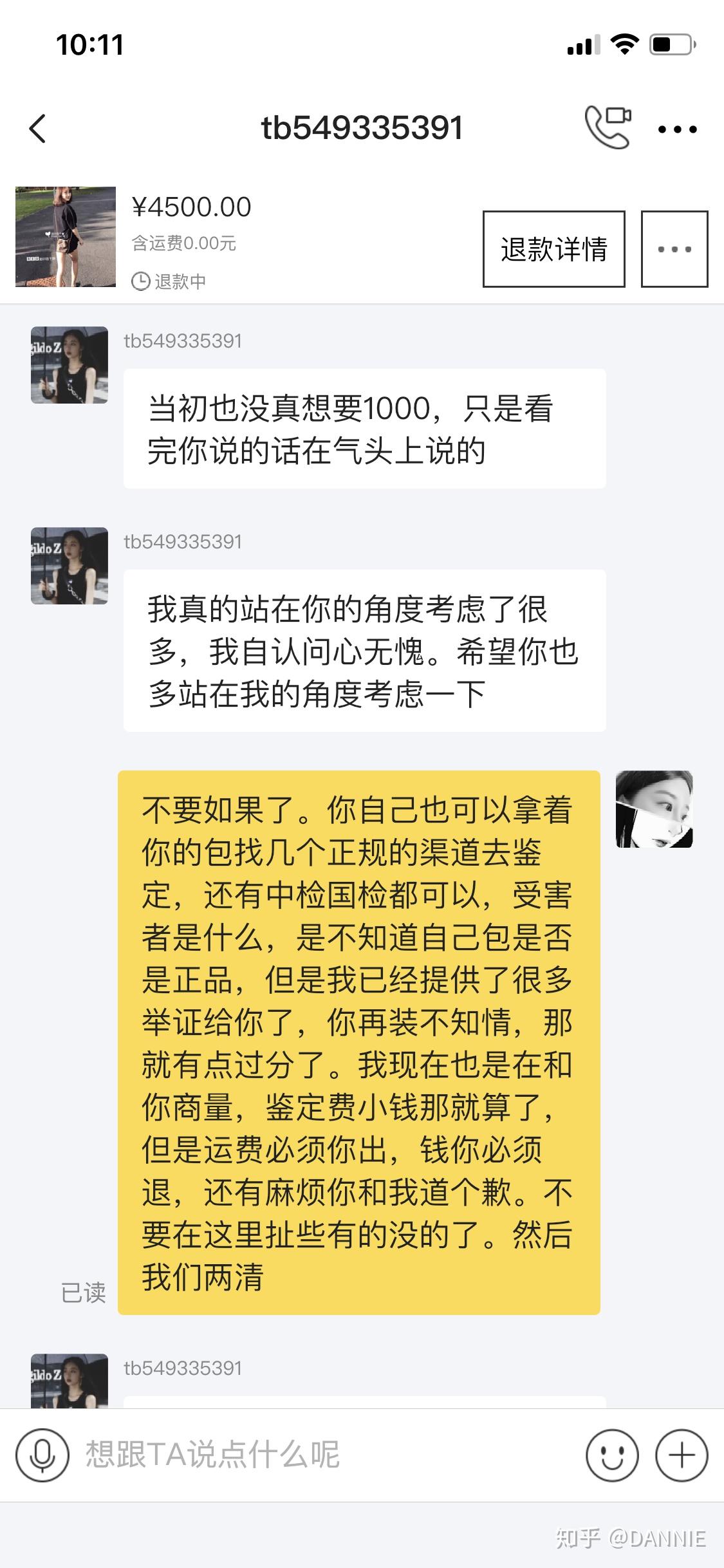
Task: Open tb549335391's avatar beside the 1000 message
Action: click(x=70, y=365)
